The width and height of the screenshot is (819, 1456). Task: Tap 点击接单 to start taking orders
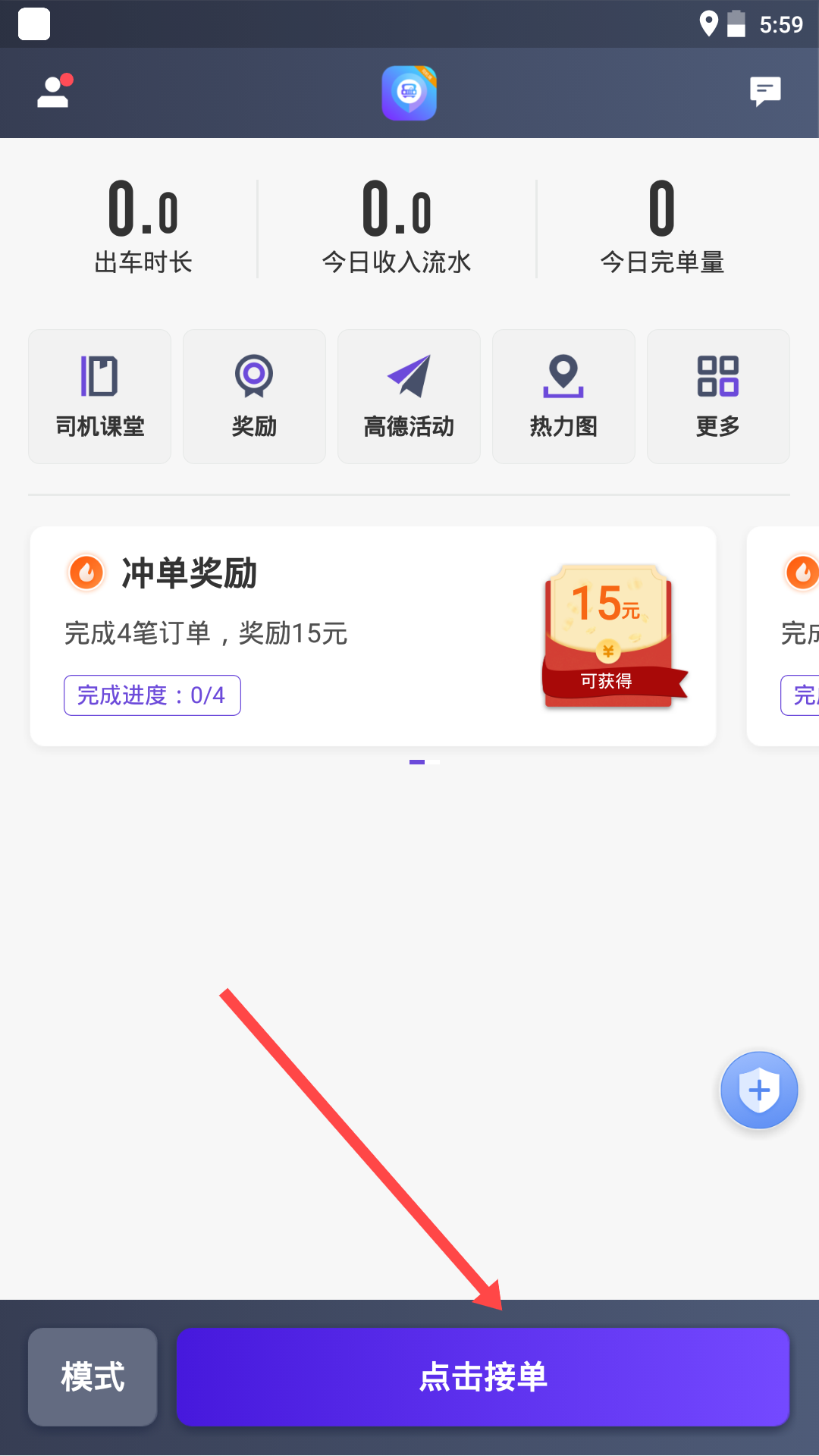pos(483,1376)
